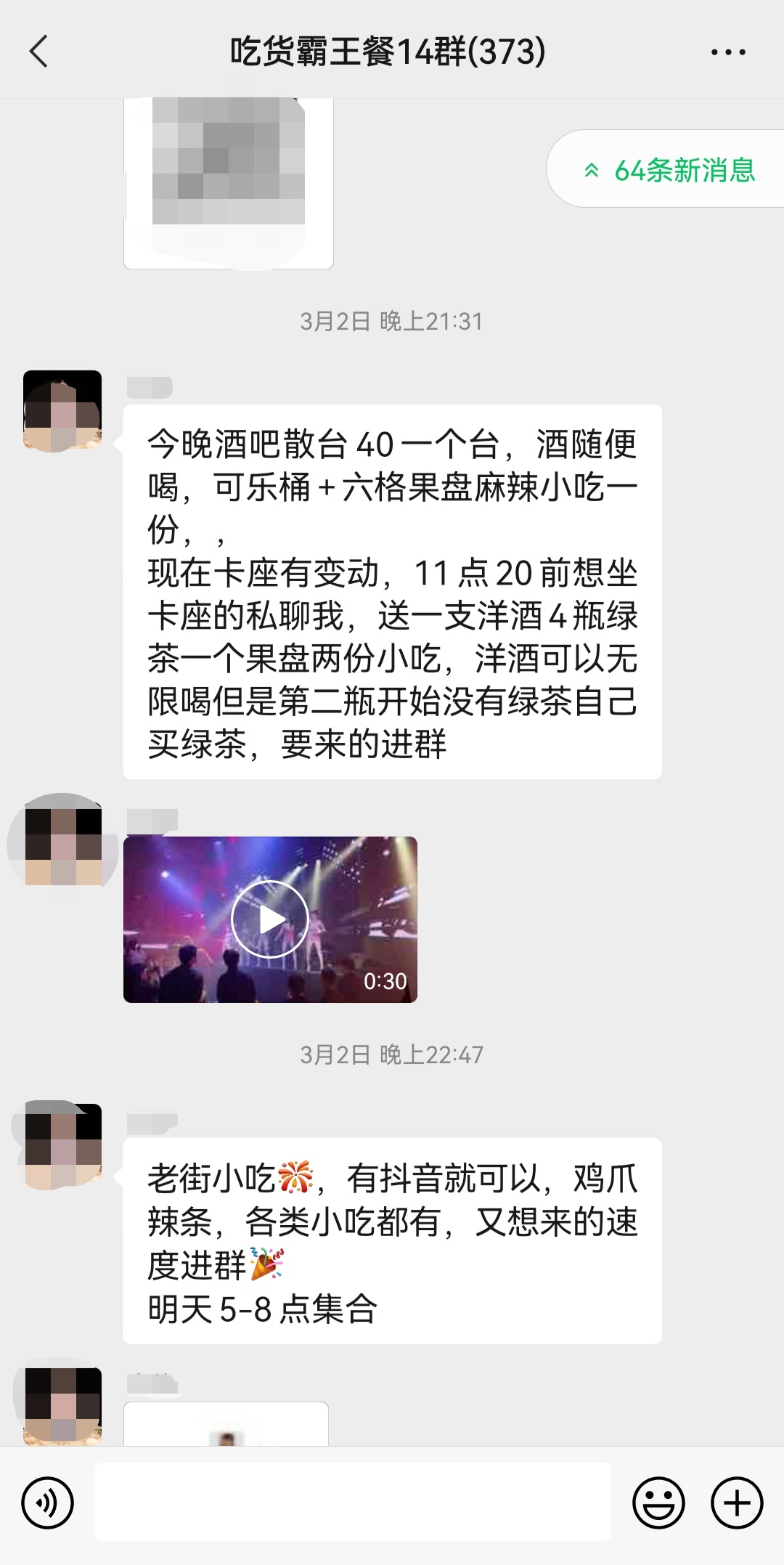
Task: Focus the message text field
Action: (x=352, y=1502)
